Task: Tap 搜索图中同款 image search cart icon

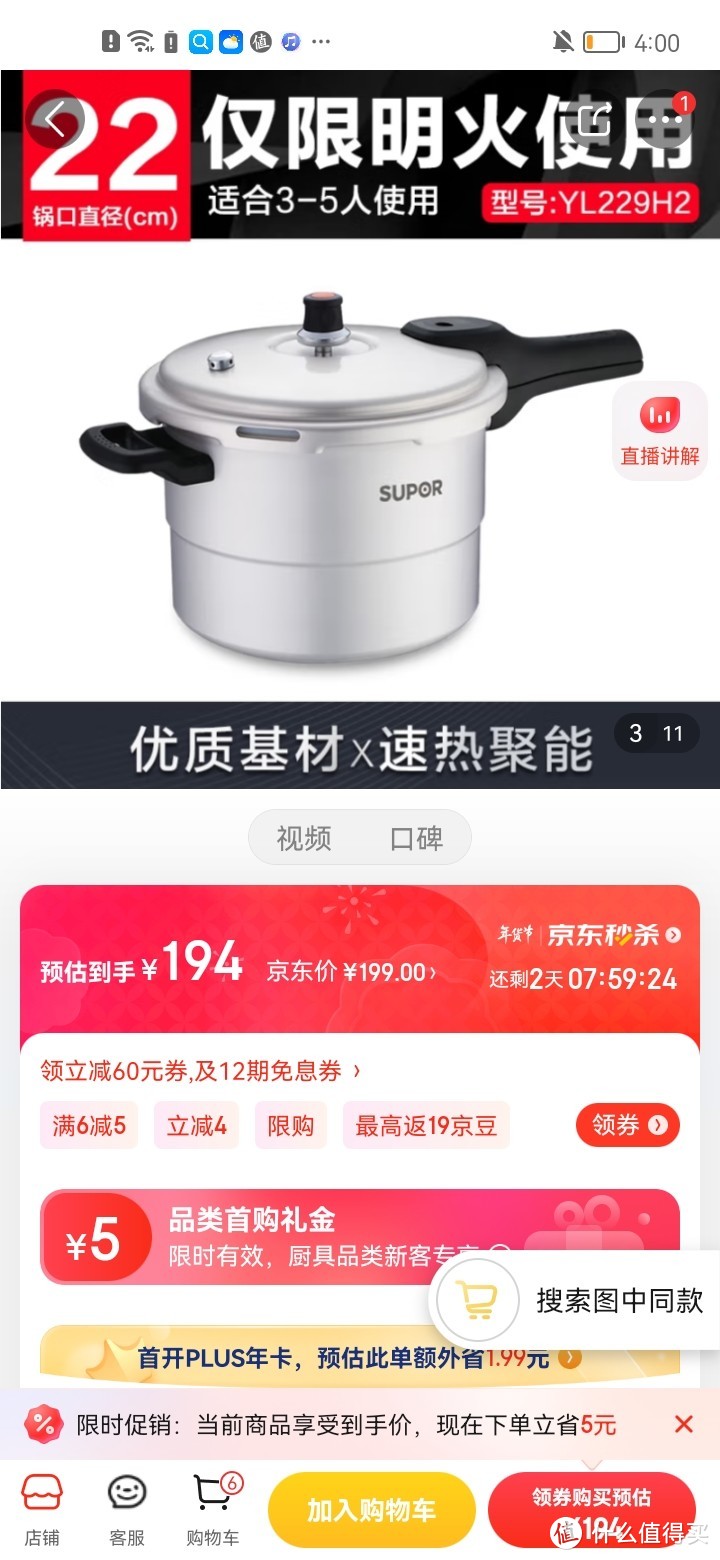Action: 475,1295
